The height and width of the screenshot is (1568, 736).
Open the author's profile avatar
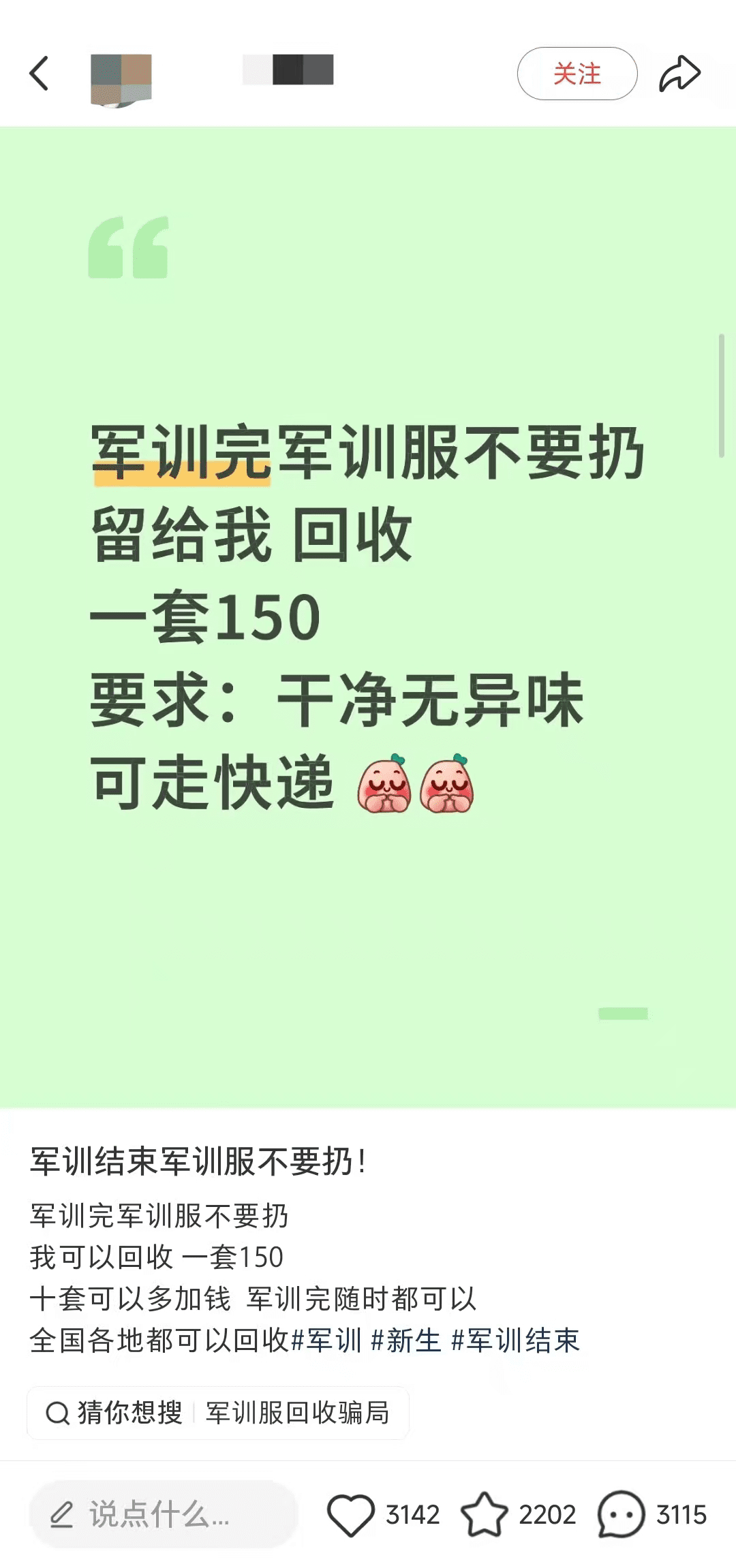(x=121, y=80)
